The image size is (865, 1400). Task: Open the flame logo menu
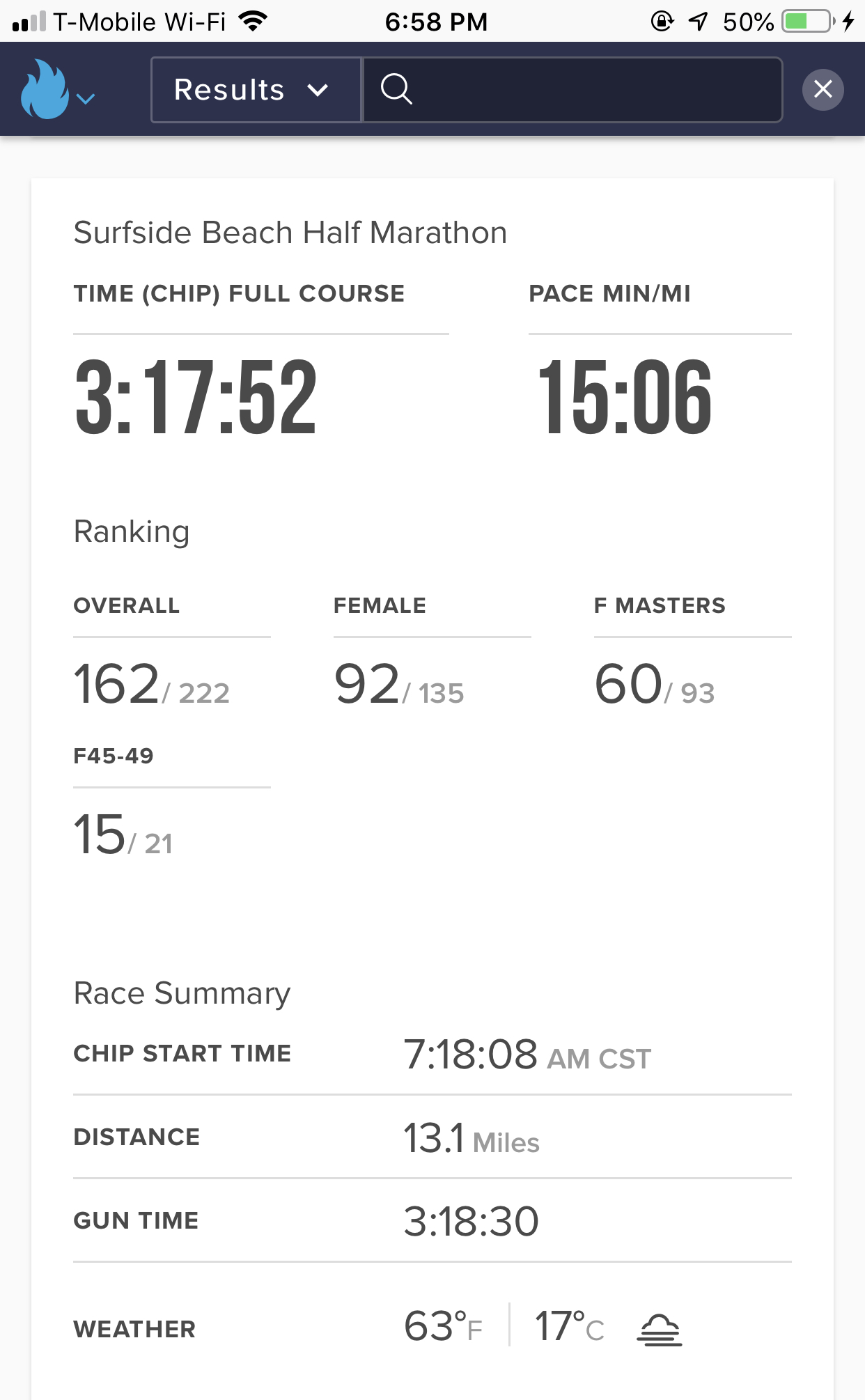pos(57,90)
